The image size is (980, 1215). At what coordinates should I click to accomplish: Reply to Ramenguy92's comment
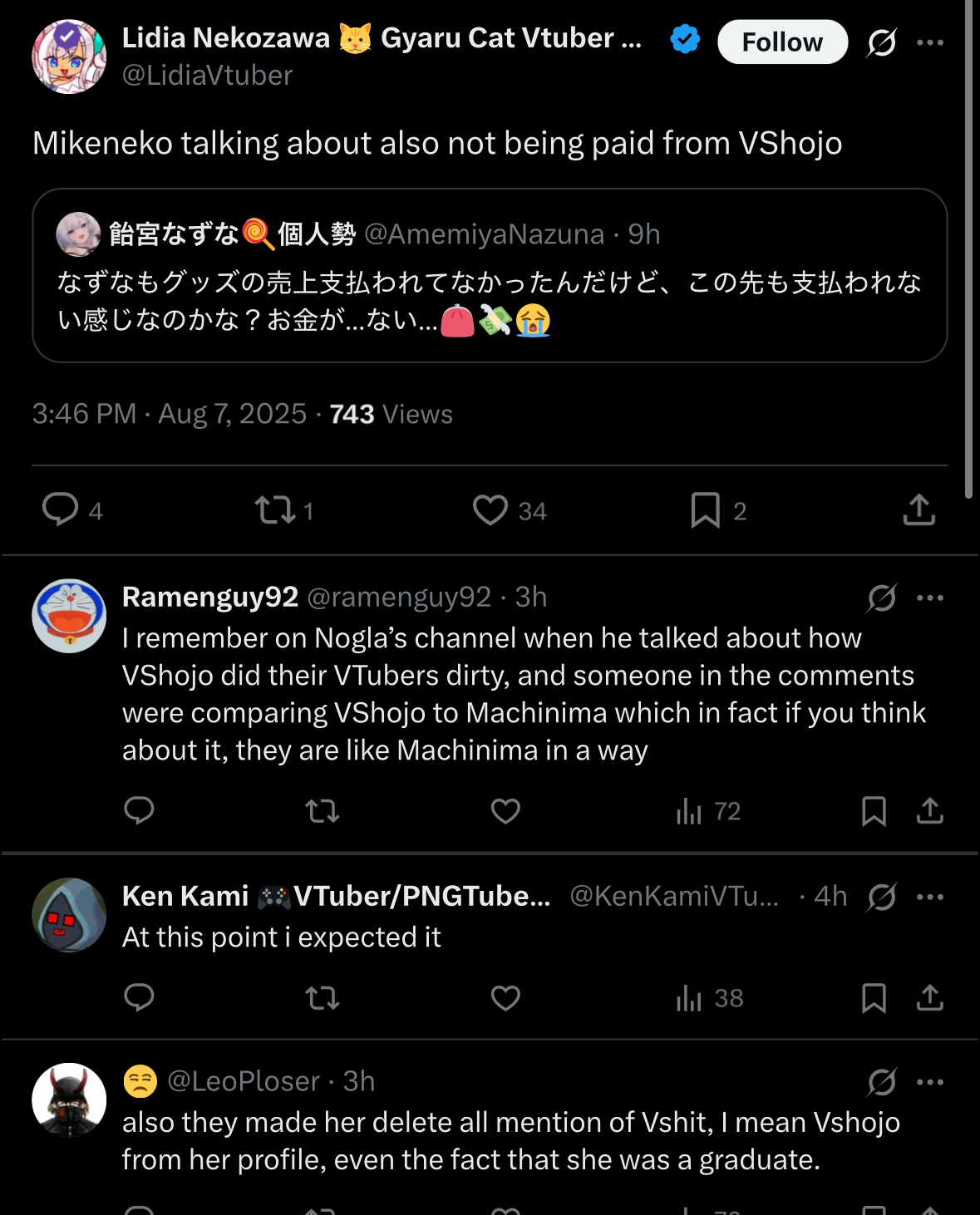pos(139,810)
